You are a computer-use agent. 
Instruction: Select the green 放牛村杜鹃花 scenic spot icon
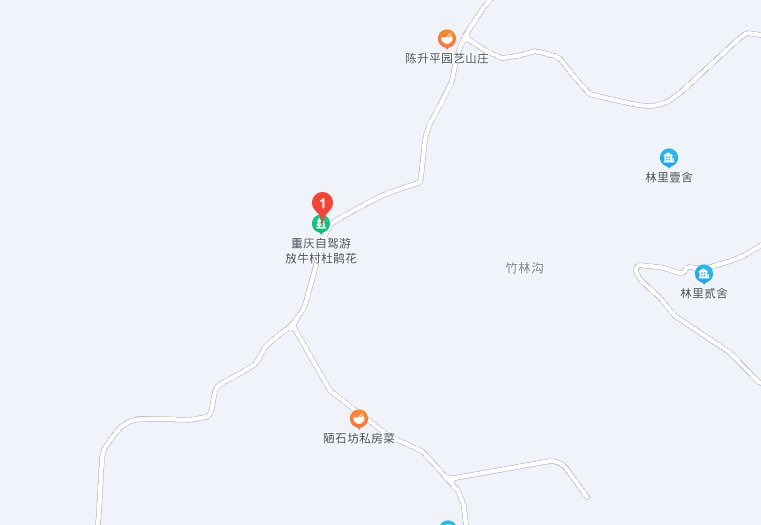tap(321, 224)
